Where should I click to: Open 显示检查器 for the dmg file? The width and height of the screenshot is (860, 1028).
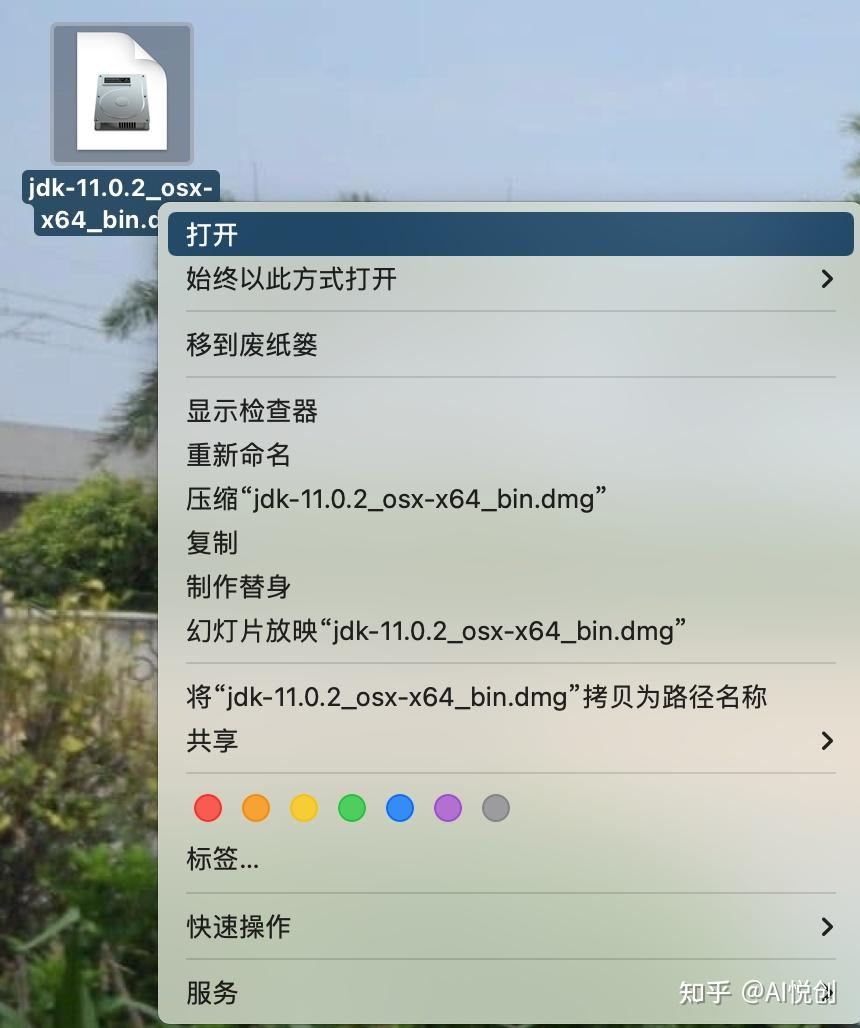(252, 410)
